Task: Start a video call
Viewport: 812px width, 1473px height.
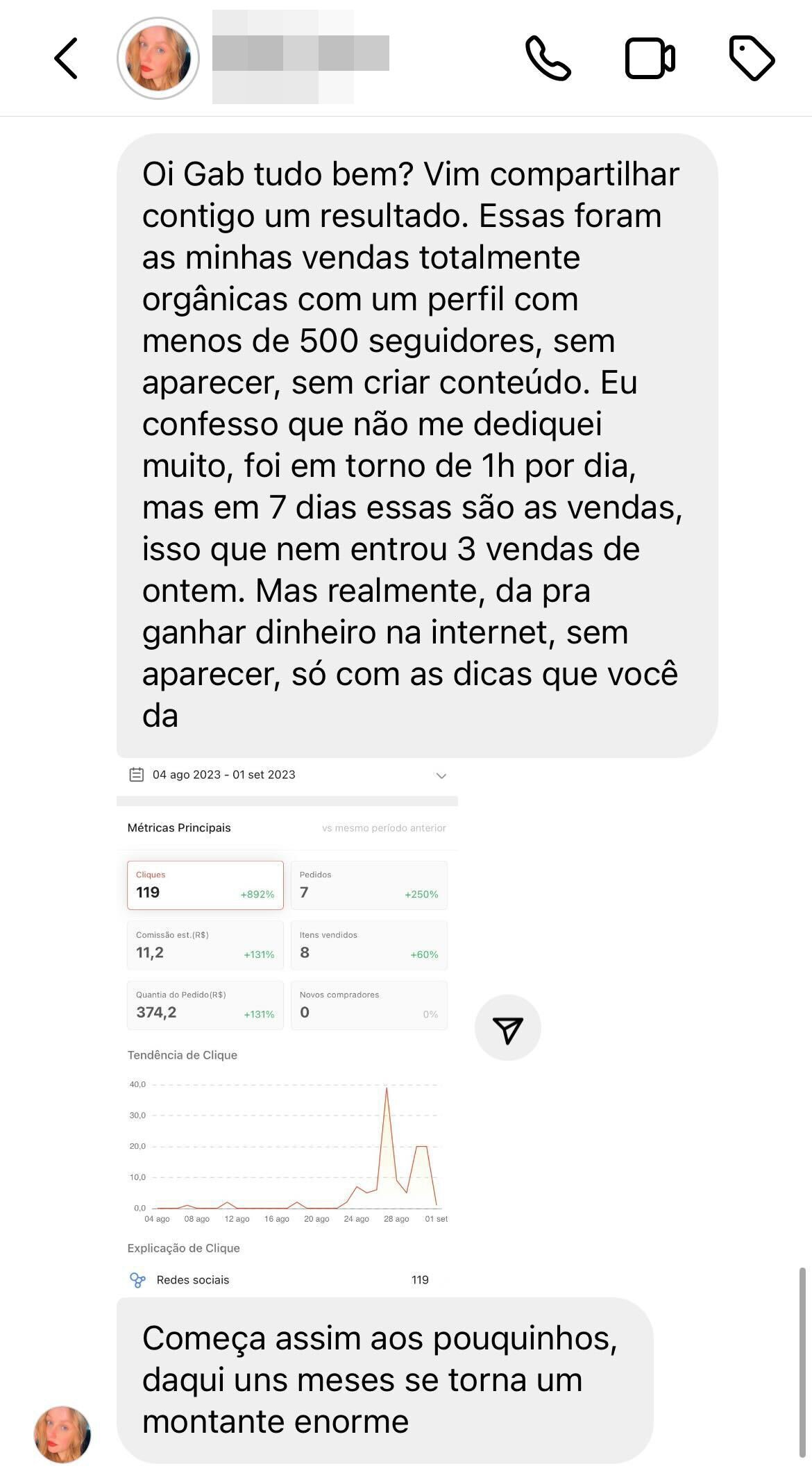Action: pyautogui.click(x=650, y=58)
